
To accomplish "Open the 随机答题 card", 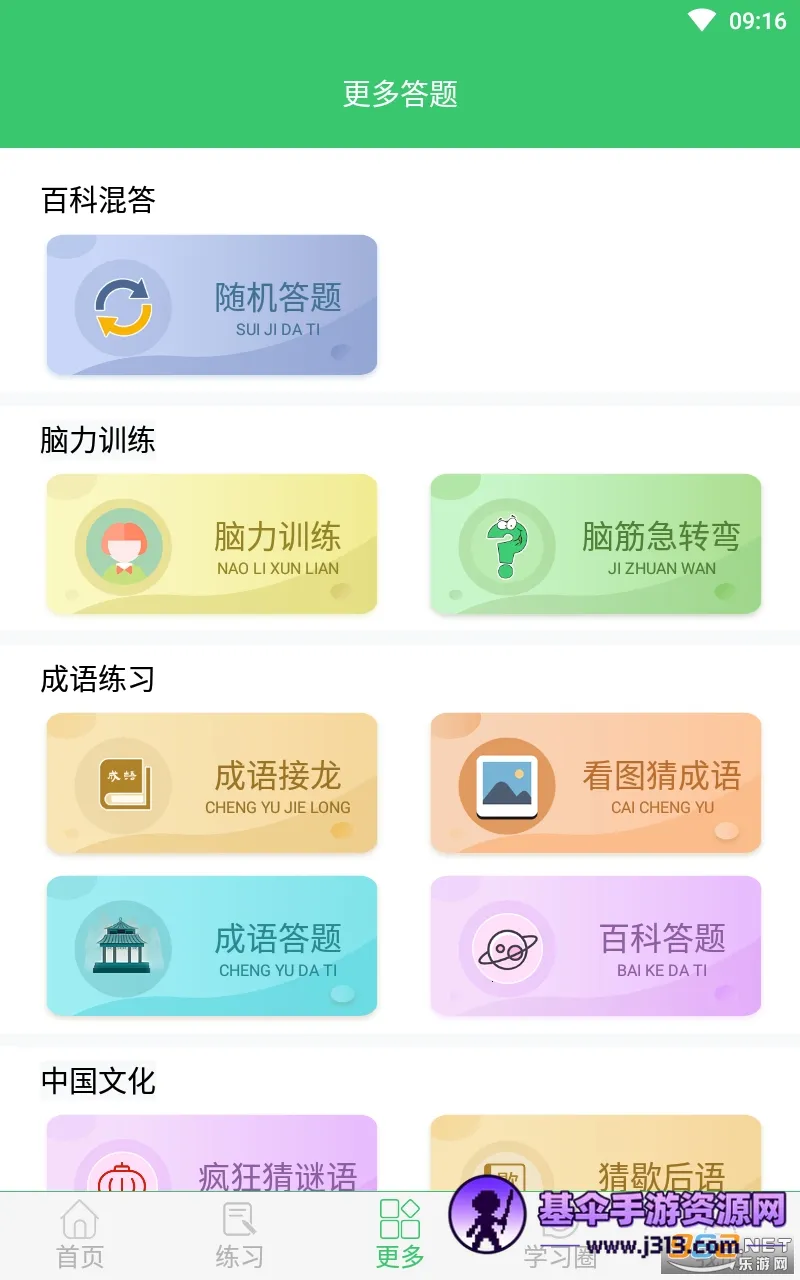I will 212,305.
